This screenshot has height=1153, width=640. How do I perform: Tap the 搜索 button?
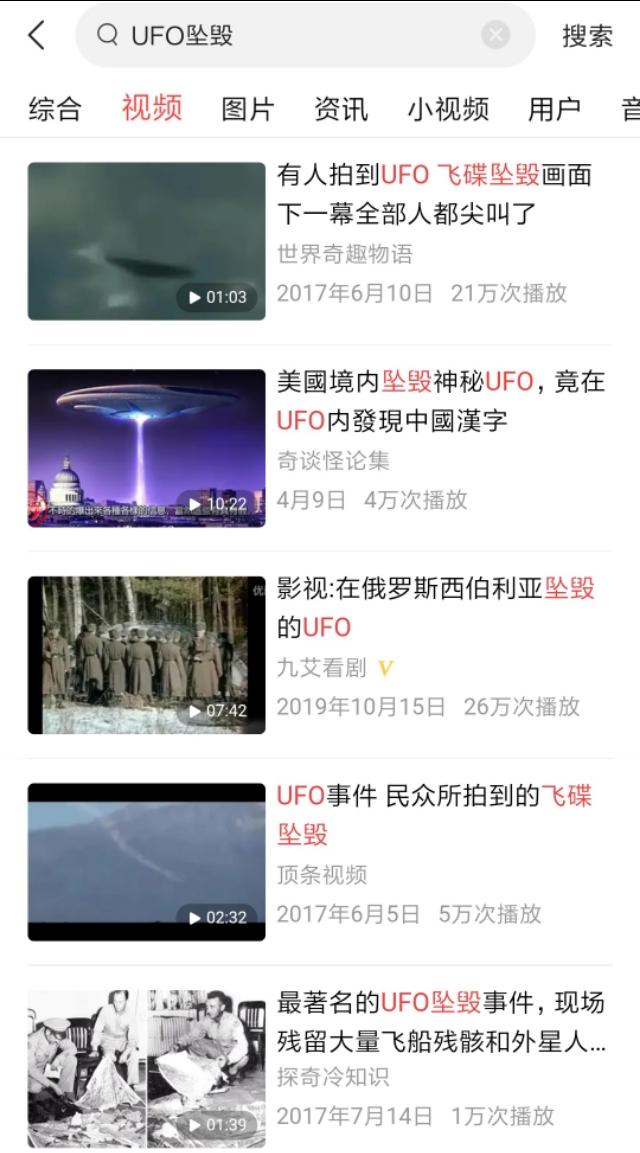587,36
